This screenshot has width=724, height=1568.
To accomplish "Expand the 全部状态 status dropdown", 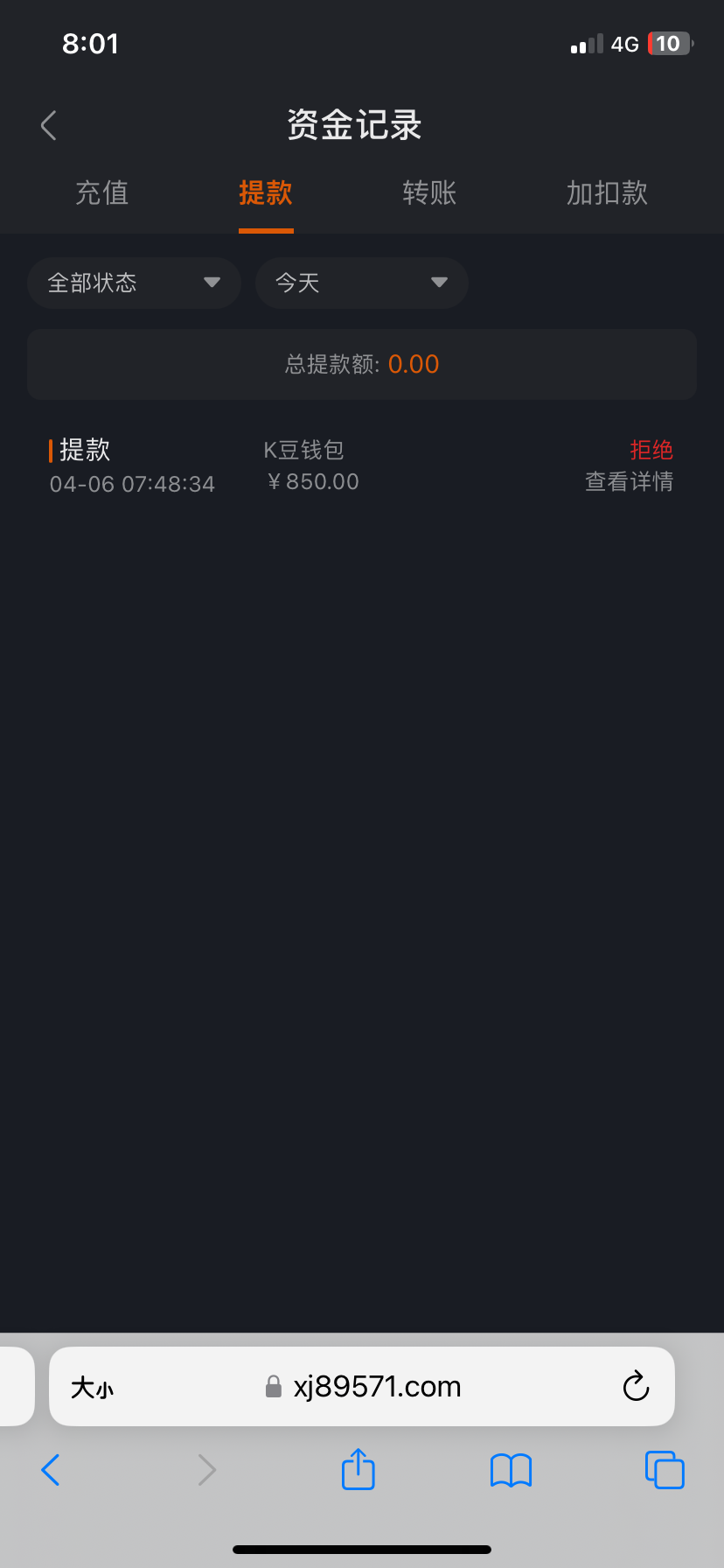I will coord(134,283).
